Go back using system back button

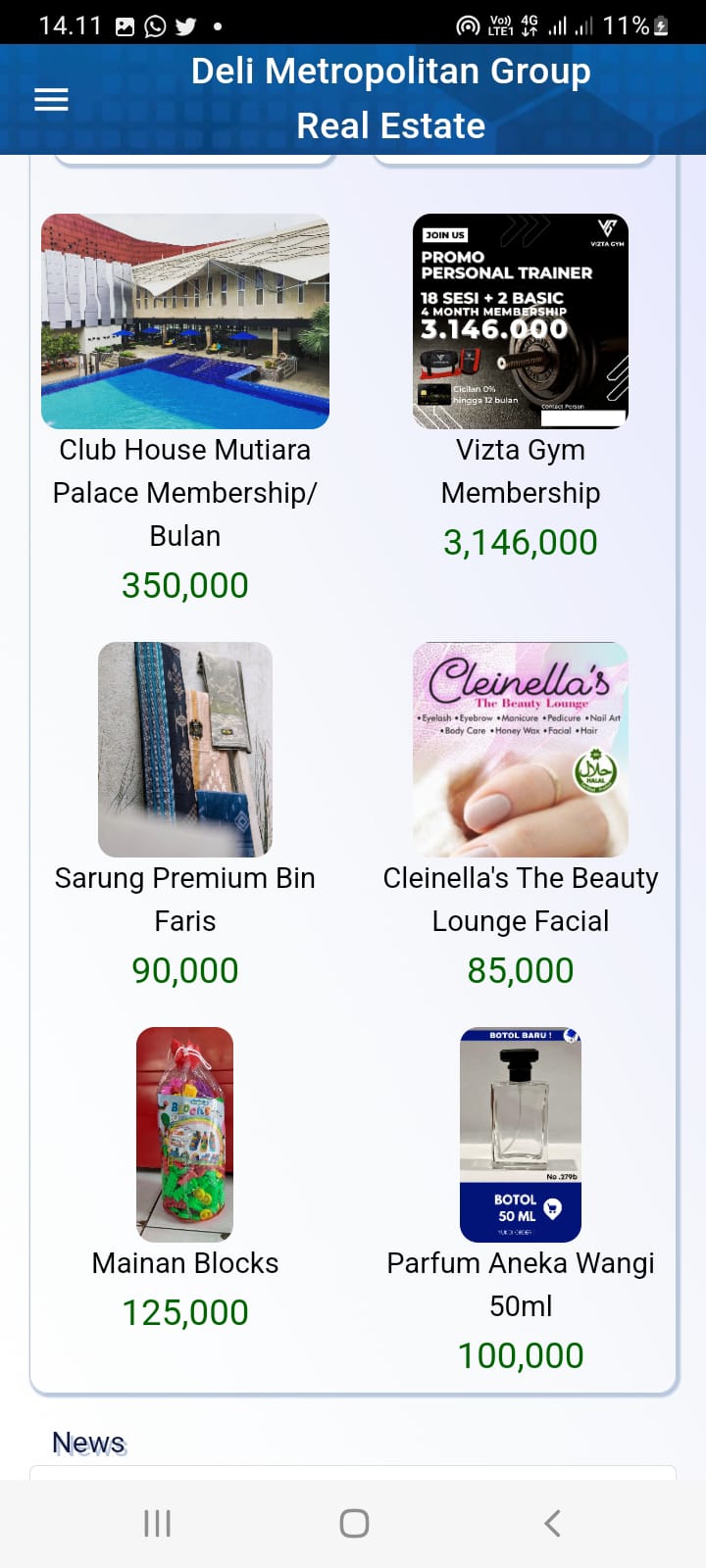pos(552,1523)
